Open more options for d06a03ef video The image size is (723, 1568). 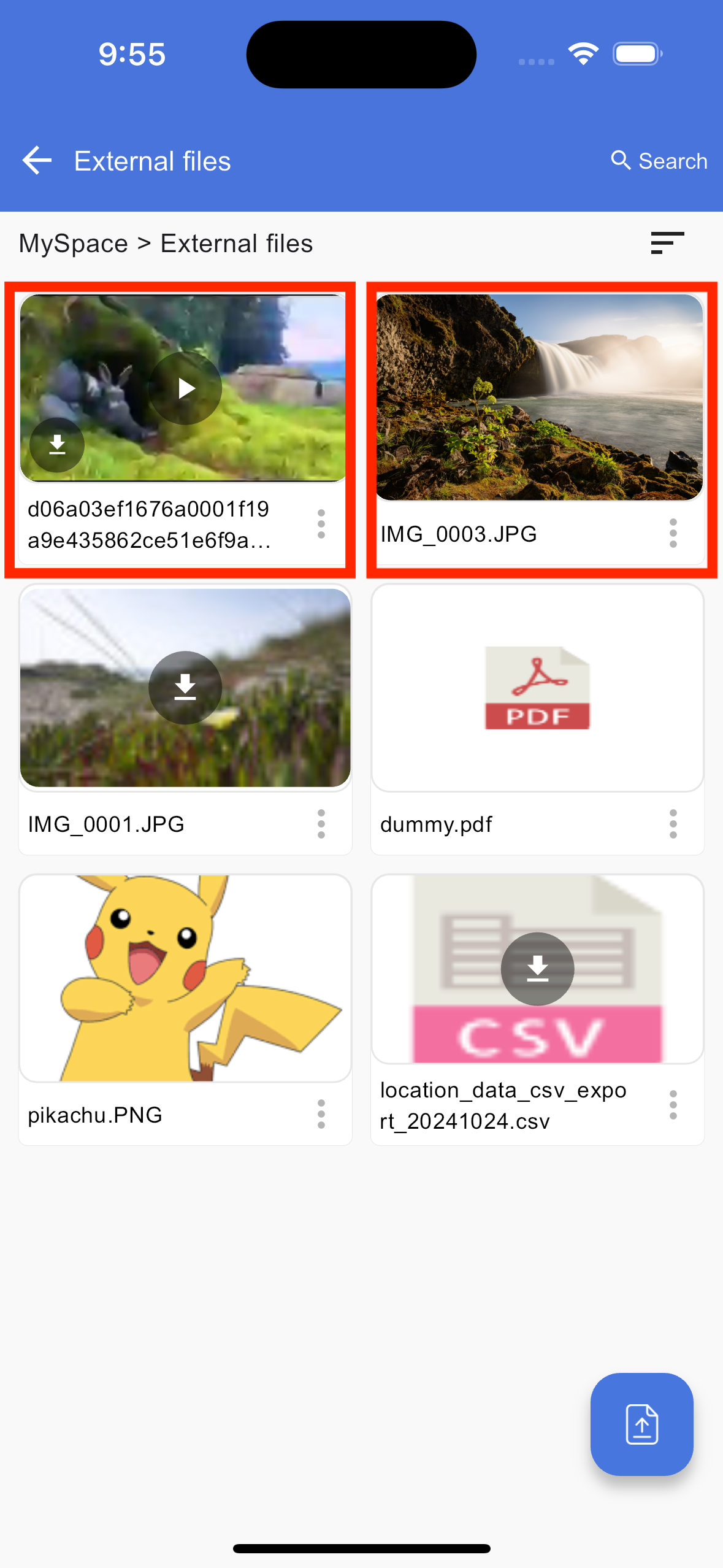[x=321, y=524]
